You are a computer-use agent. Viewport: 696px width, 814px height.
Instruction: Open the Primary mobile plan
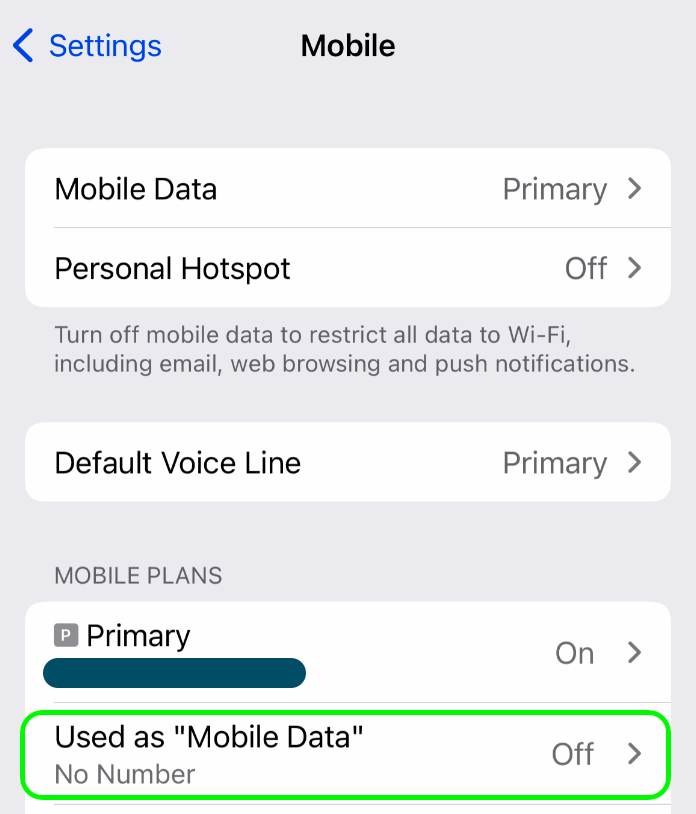click(347, 652)
